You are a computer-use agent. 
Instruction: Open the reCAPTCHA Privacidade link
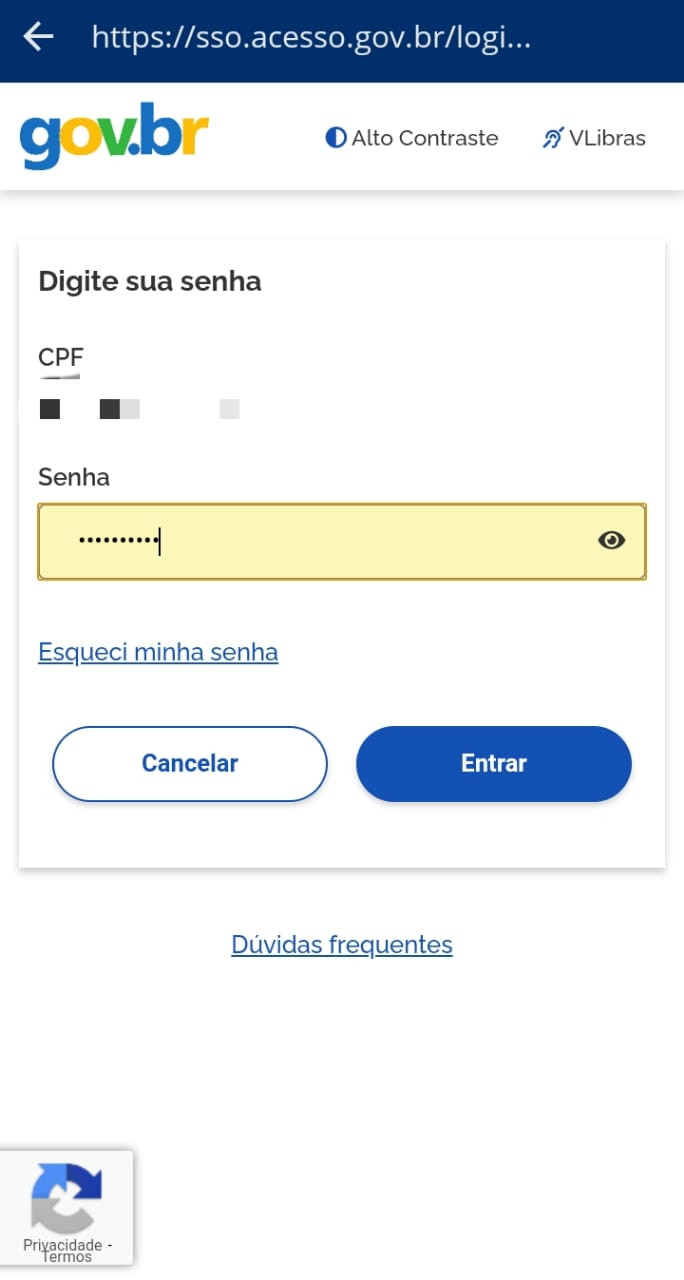pos(63,1245)
